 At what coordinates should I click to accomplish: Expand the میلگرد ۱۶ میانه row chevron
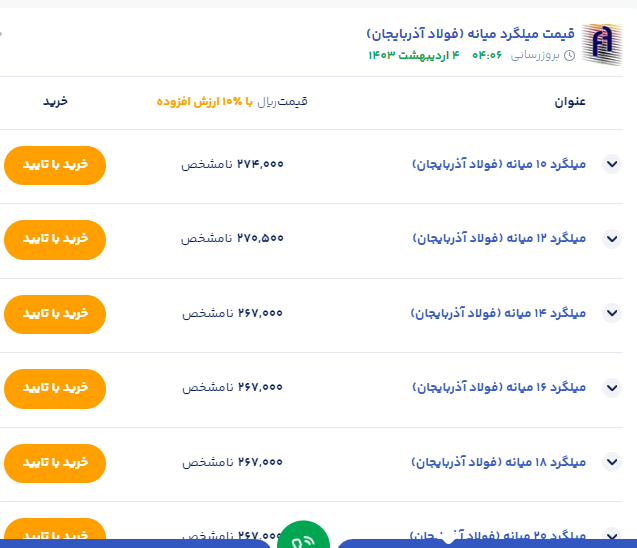tap(612, 388)
